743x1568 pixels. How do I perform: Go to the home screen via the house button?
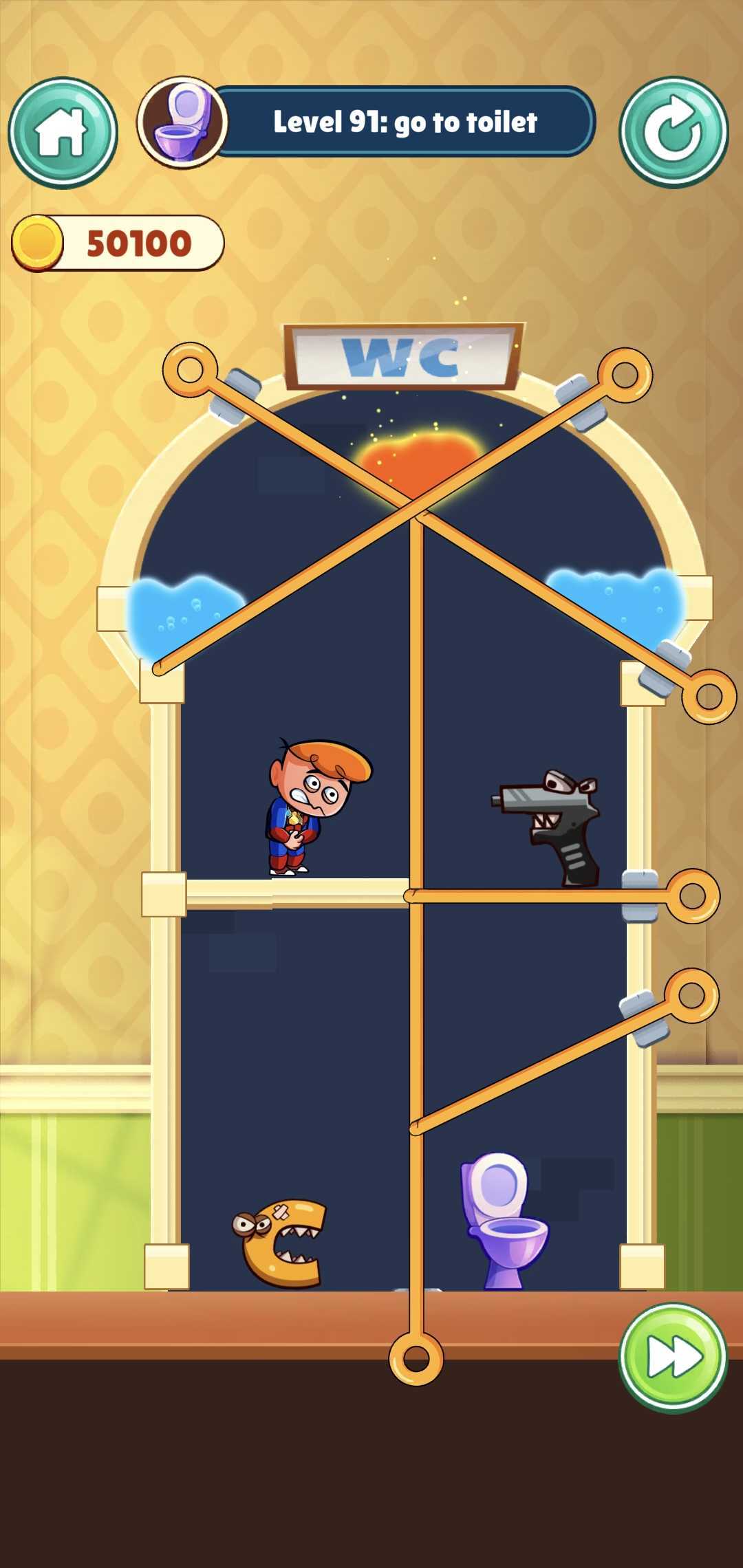coord(63,133)
